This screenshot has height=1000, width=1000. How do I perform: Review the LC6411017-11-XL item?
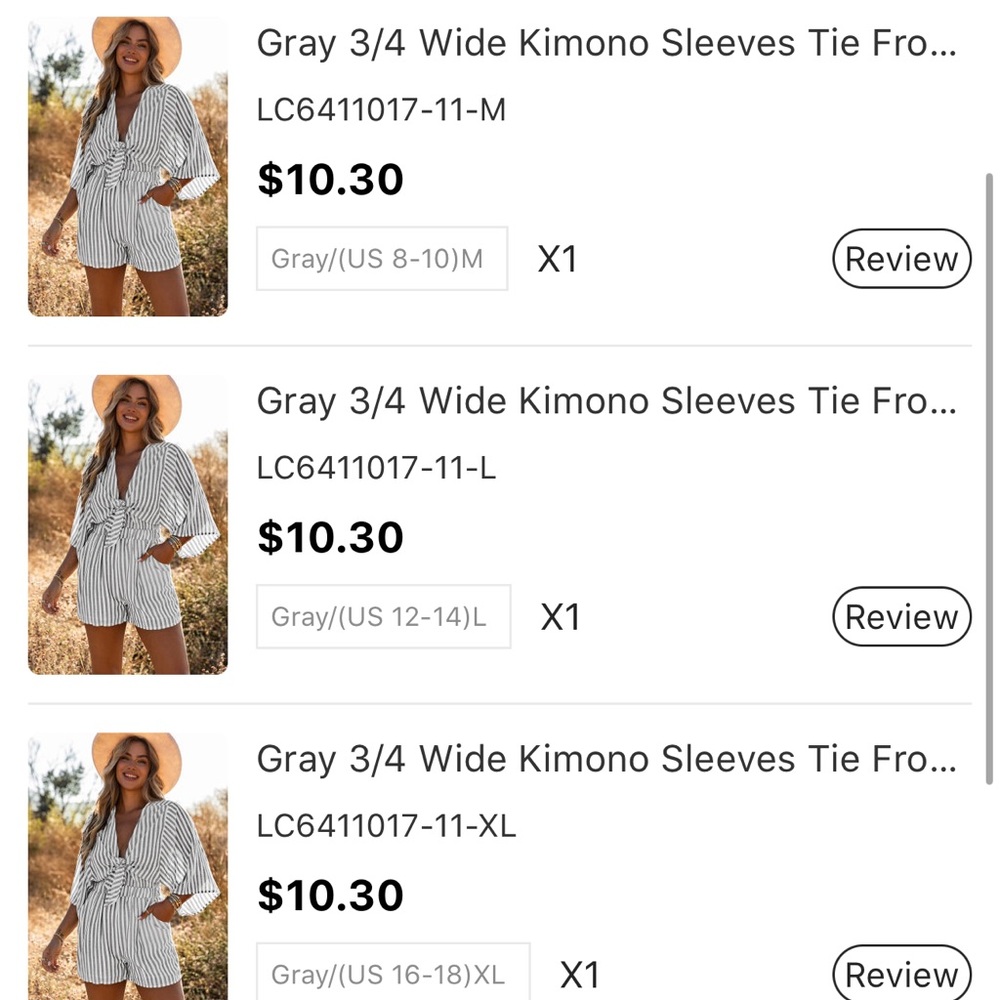coord(901,973)
